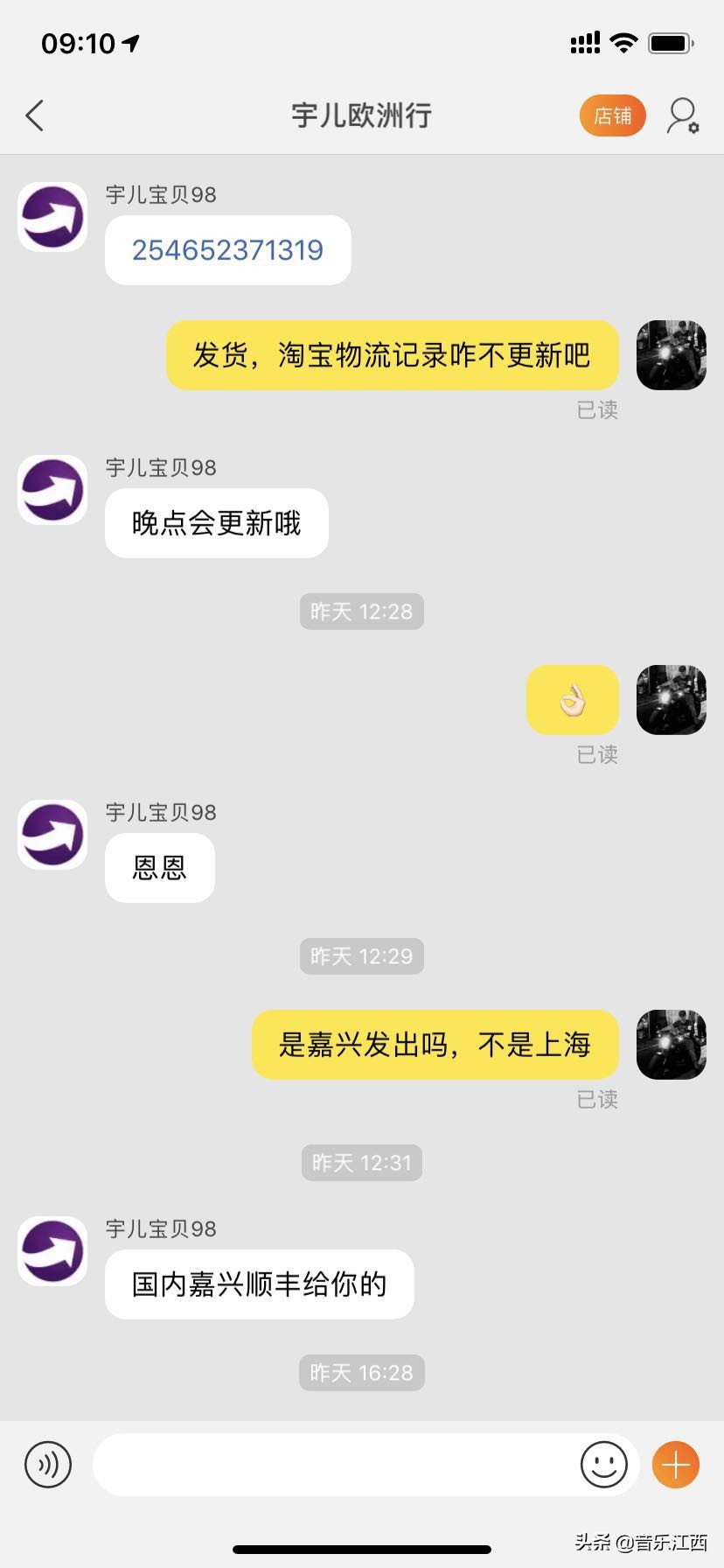
Task: Select the chat title 宇儿欧洲行
Action: pos(361,115)
